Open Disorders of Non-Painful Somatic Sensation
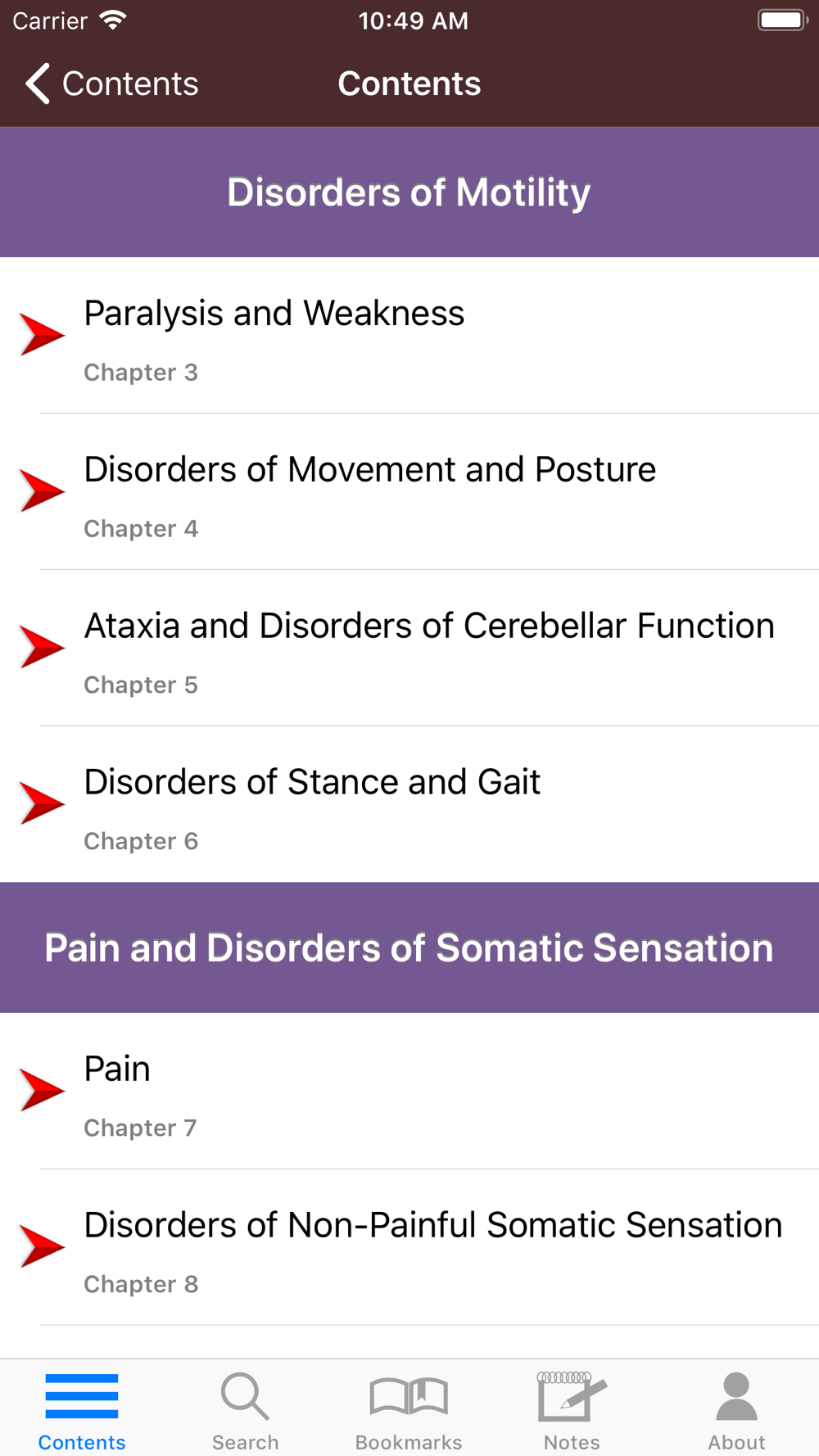 pos(409,1248)
